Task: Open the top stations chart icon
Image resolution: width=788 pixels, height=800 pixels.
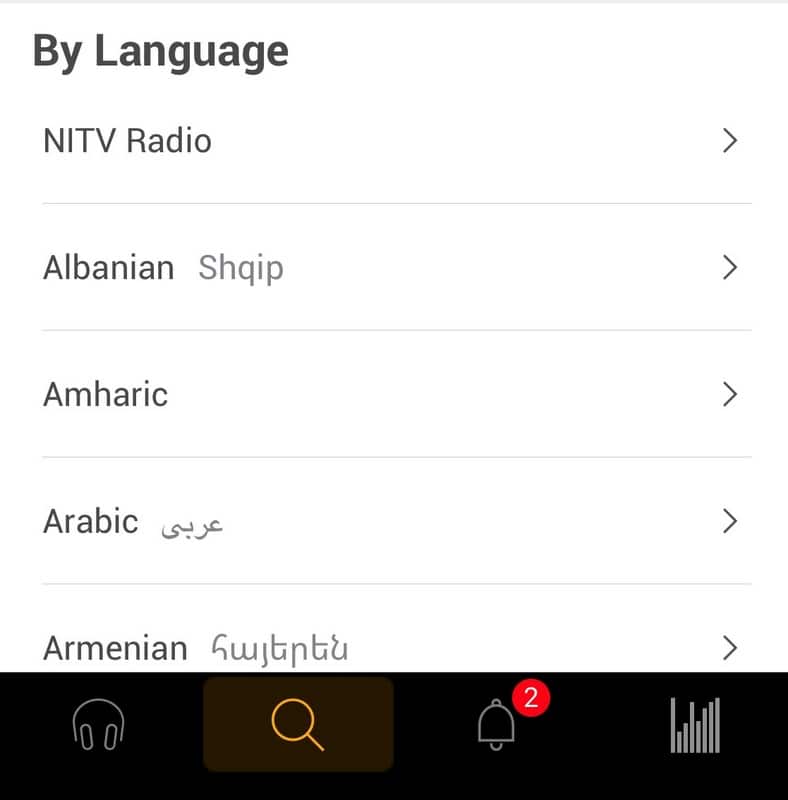Action: (693, 725)
